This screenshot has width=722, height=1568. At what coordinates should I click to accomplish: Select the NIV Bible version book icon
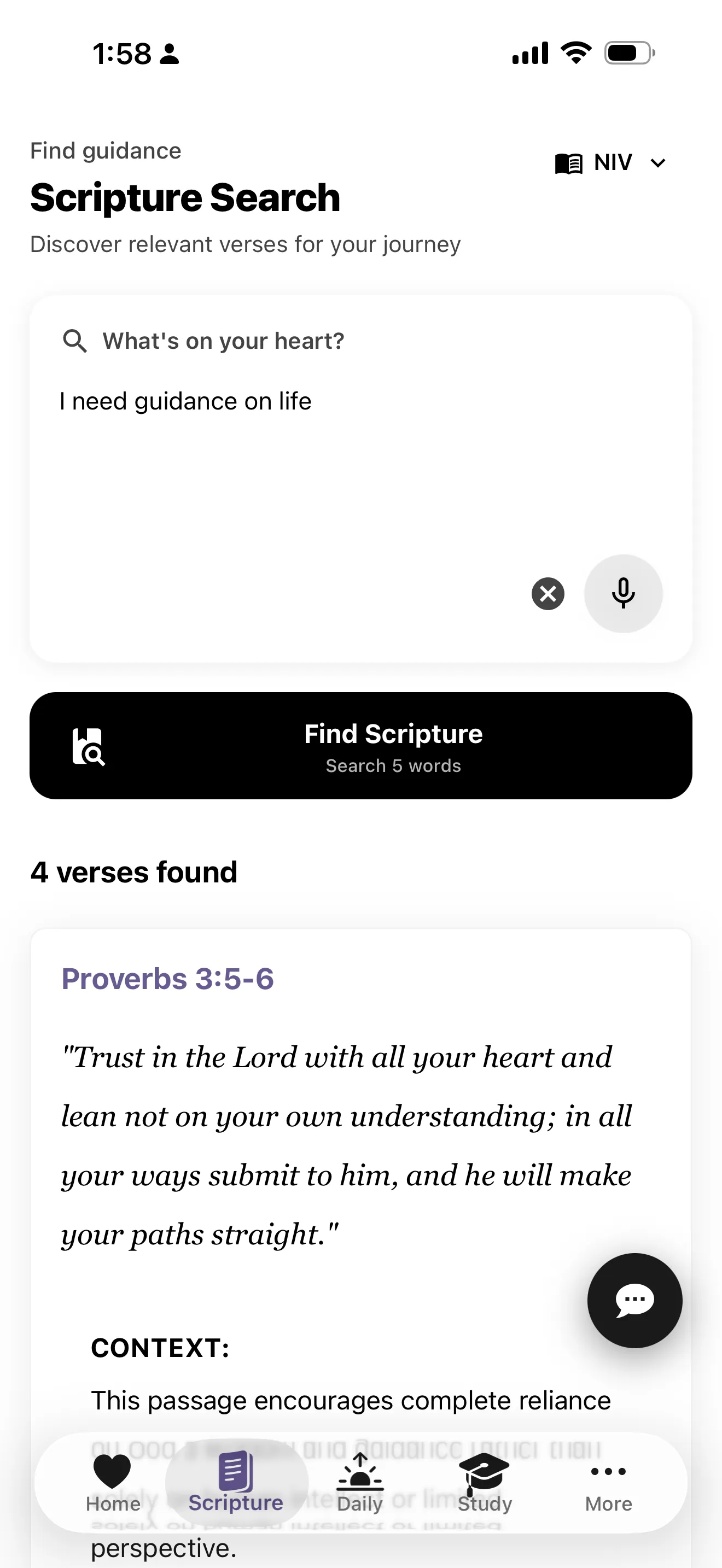[x=569, y=162]
